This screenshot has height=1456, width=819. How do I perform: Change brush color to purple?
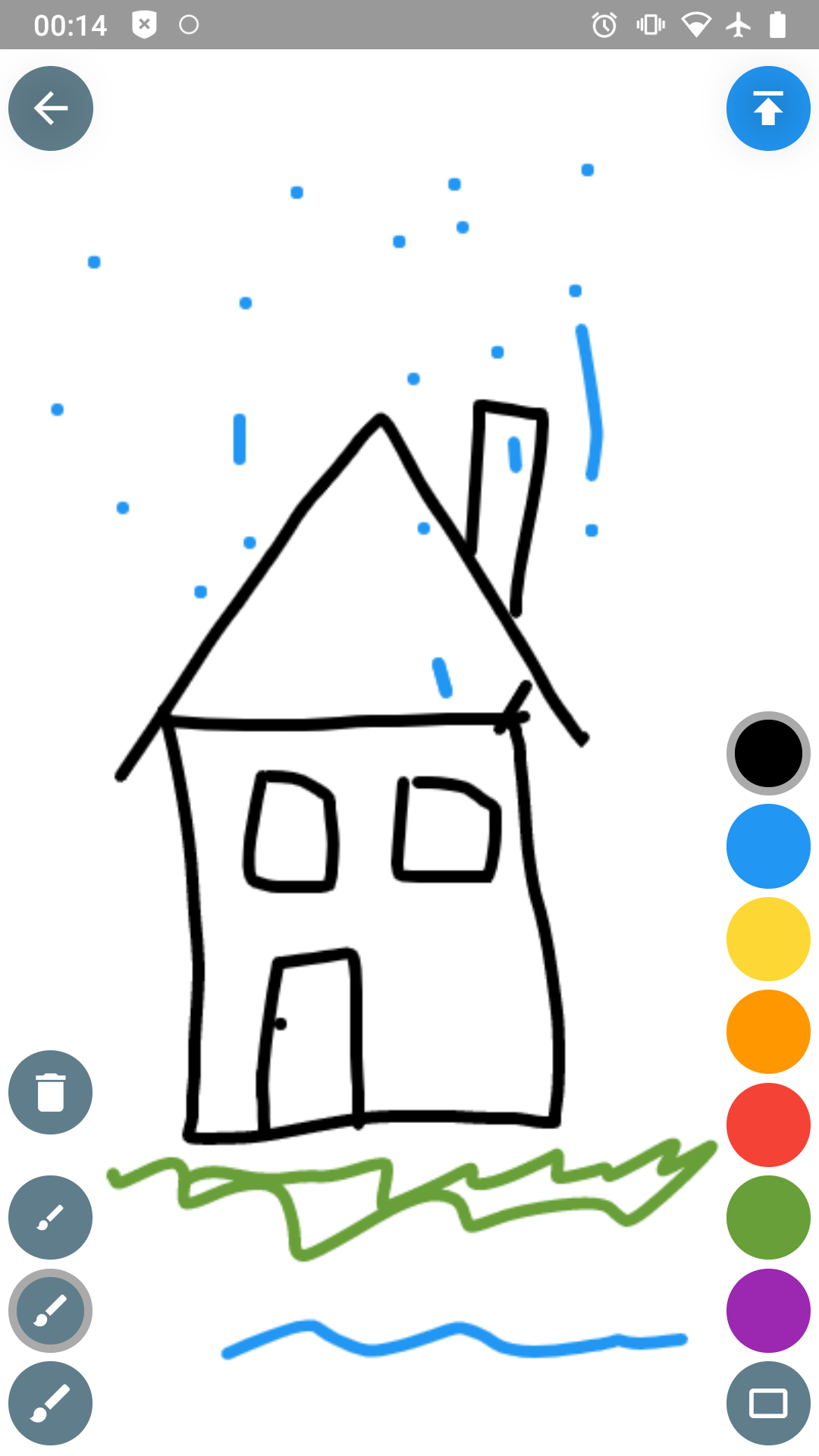tap(768, 1310)
